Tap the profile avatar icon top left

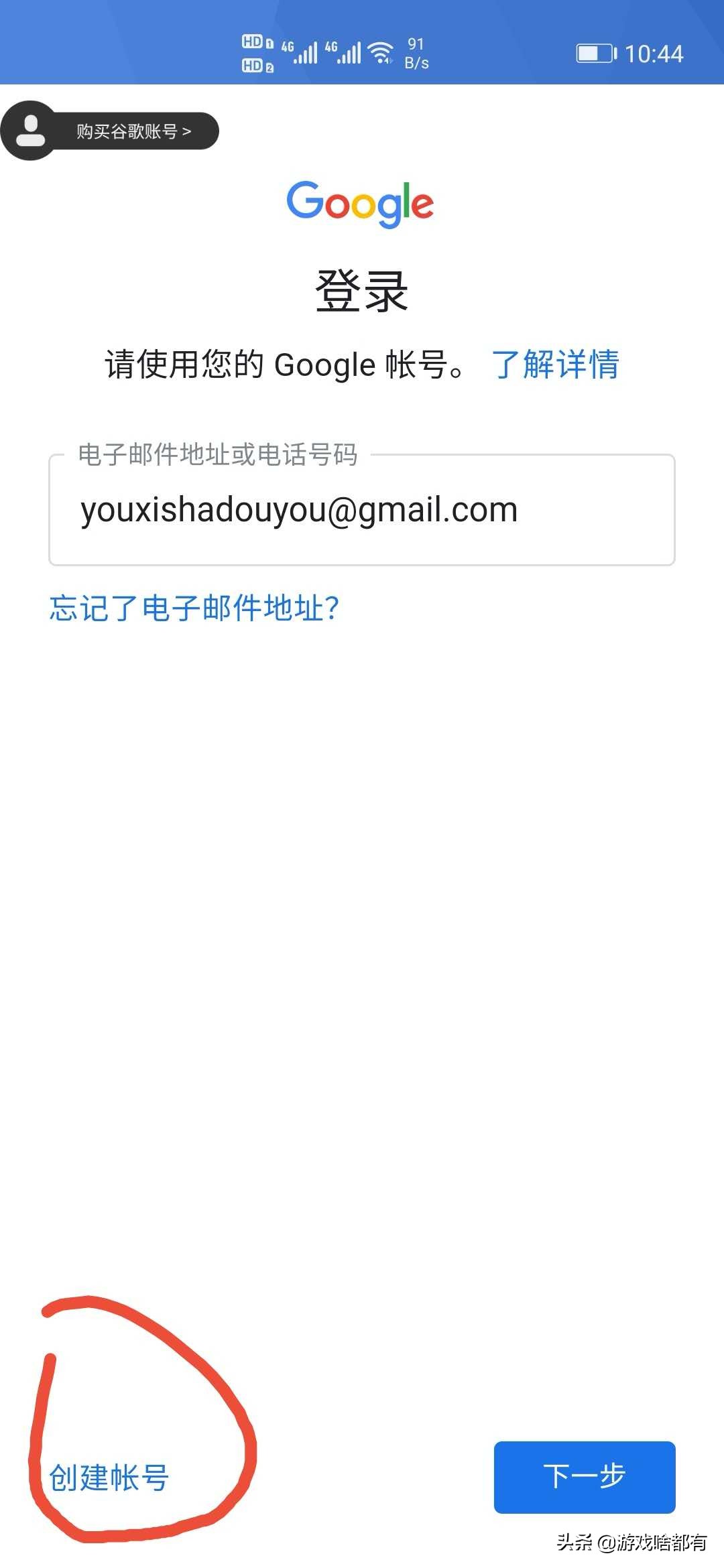click(x=29, y=130)
